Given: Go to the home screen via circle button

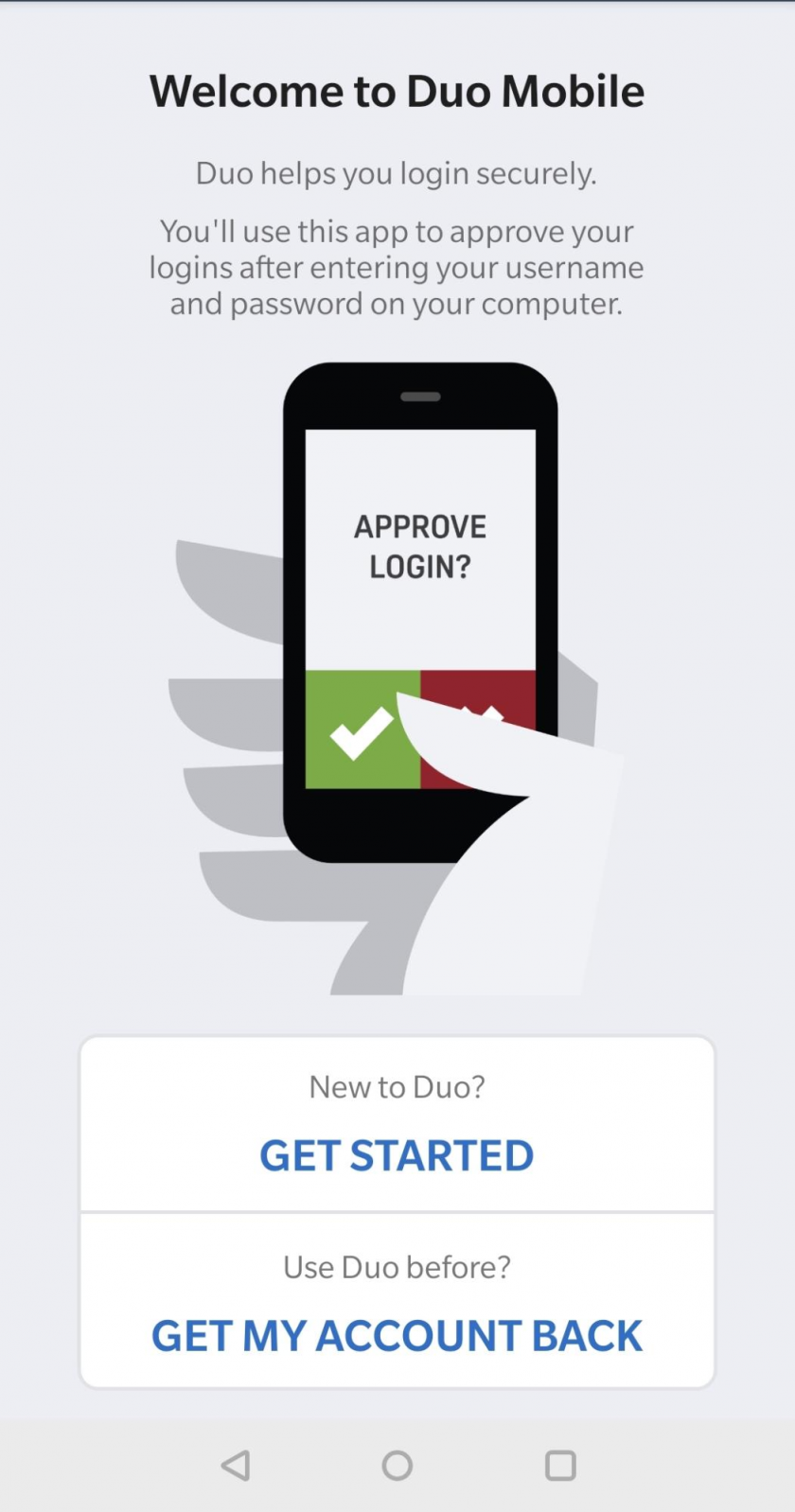Looking at the screenshot, I should tap(397, 1465).
